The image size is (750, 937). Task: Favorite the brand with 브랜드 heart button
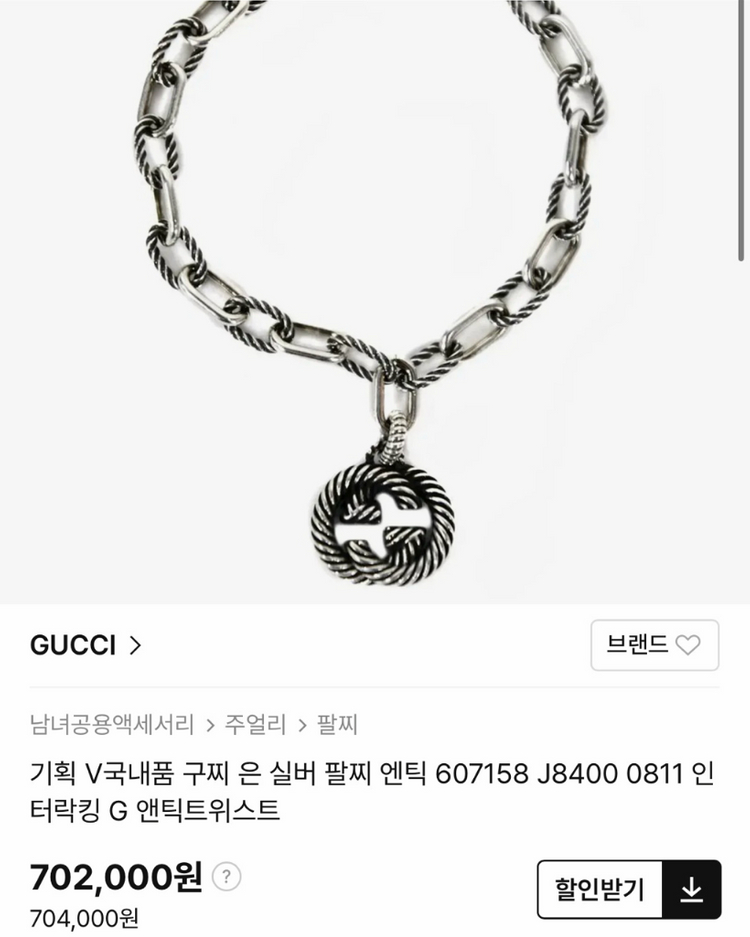(654, 645)
